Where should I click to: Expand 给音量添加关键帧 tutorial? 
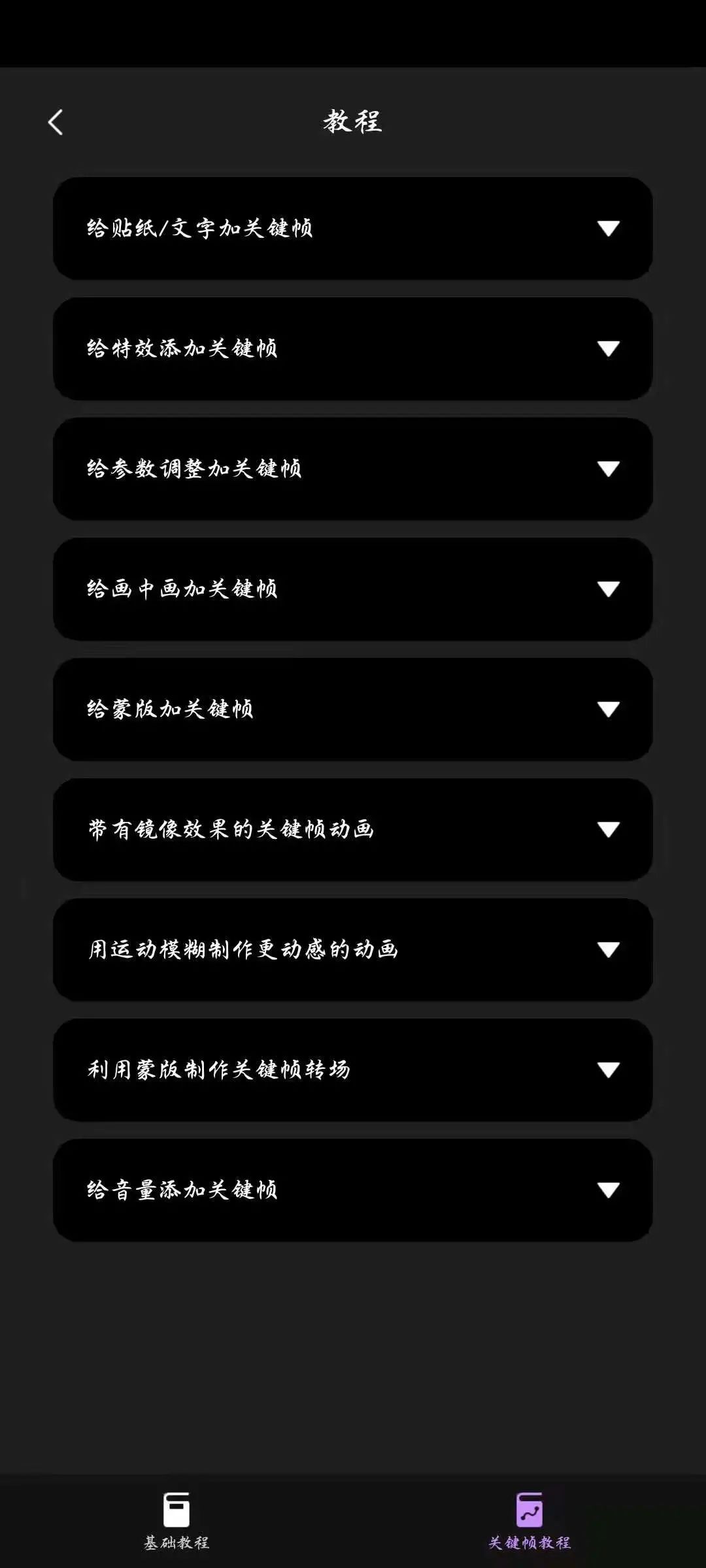coord(608,1190)
